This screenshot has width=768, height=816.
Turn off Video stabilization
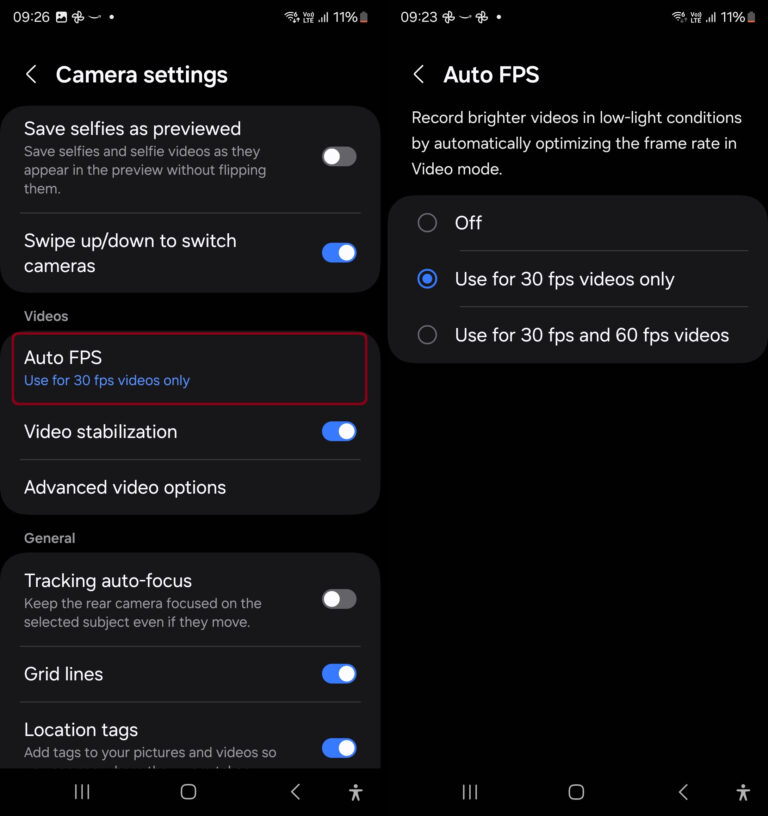(340, 431)
